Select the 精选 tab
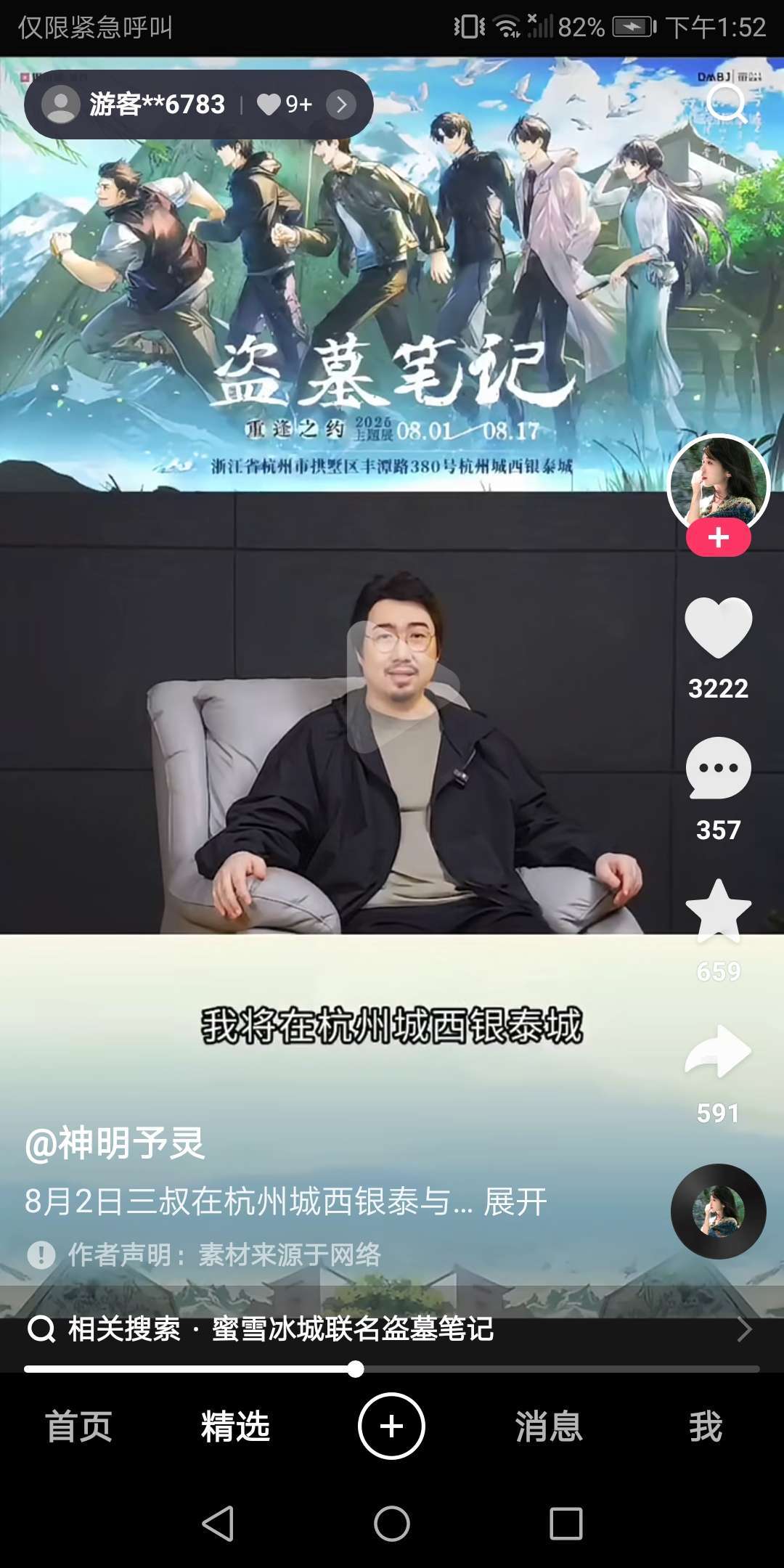784x1568 pixels. (235, 1426)
